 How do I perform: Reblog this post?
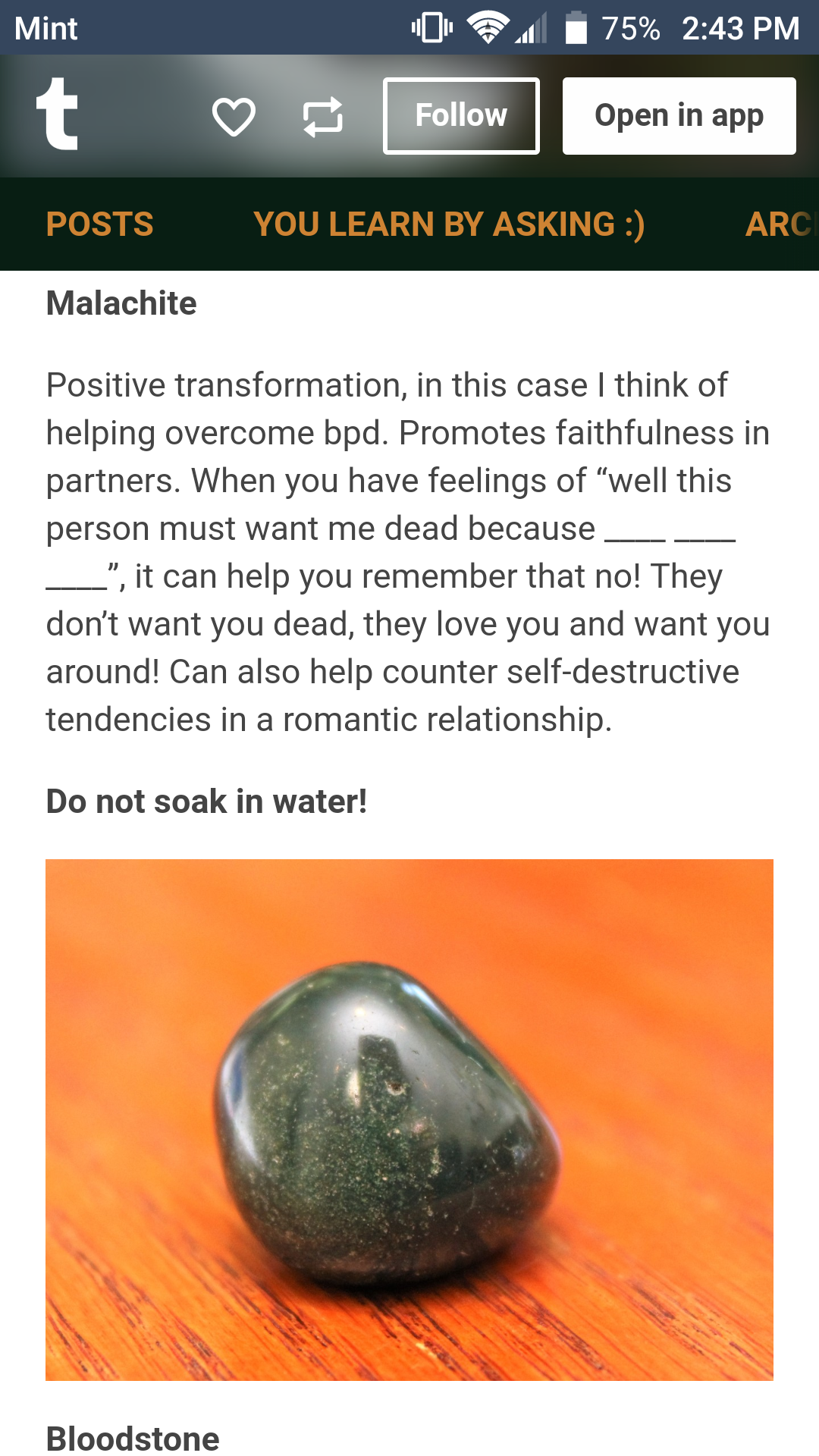323,118
